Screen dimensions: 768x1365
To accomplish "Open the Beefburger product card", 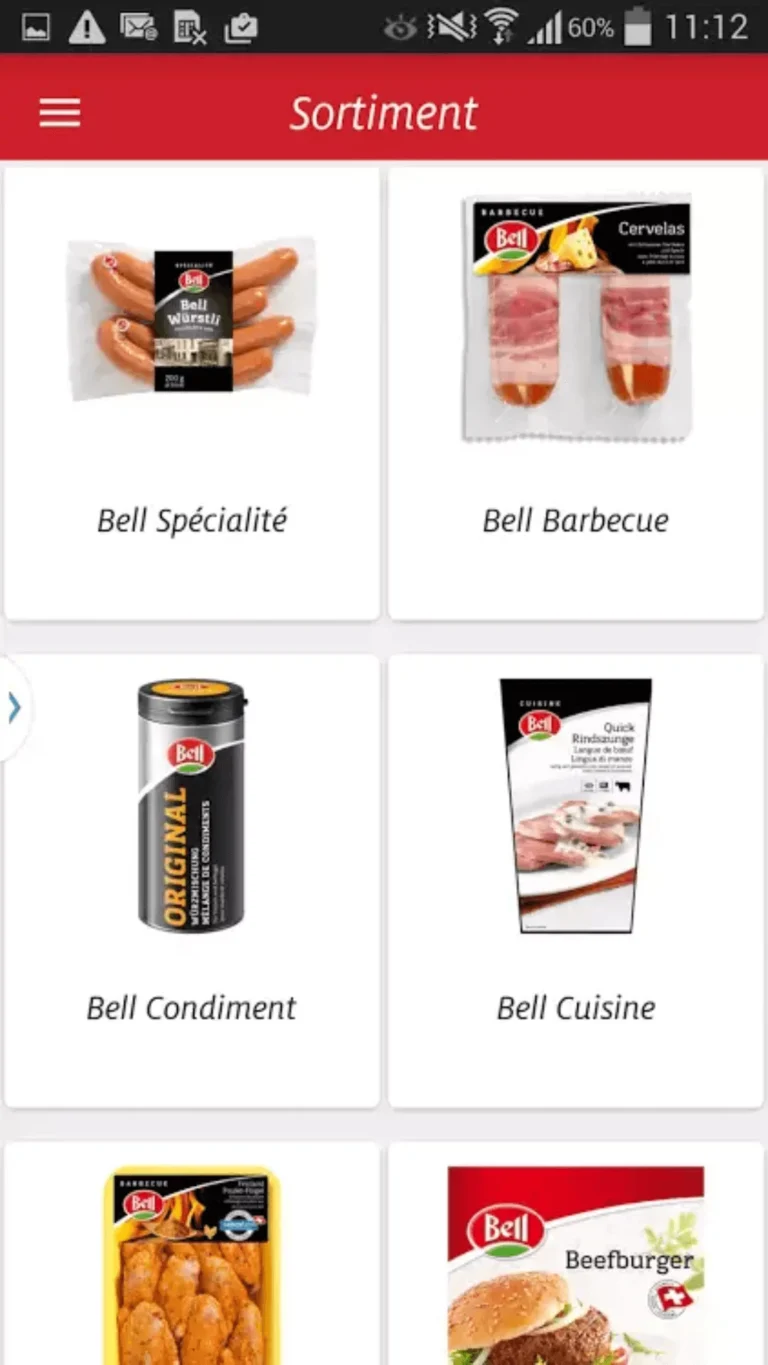I will [576, 1258].
